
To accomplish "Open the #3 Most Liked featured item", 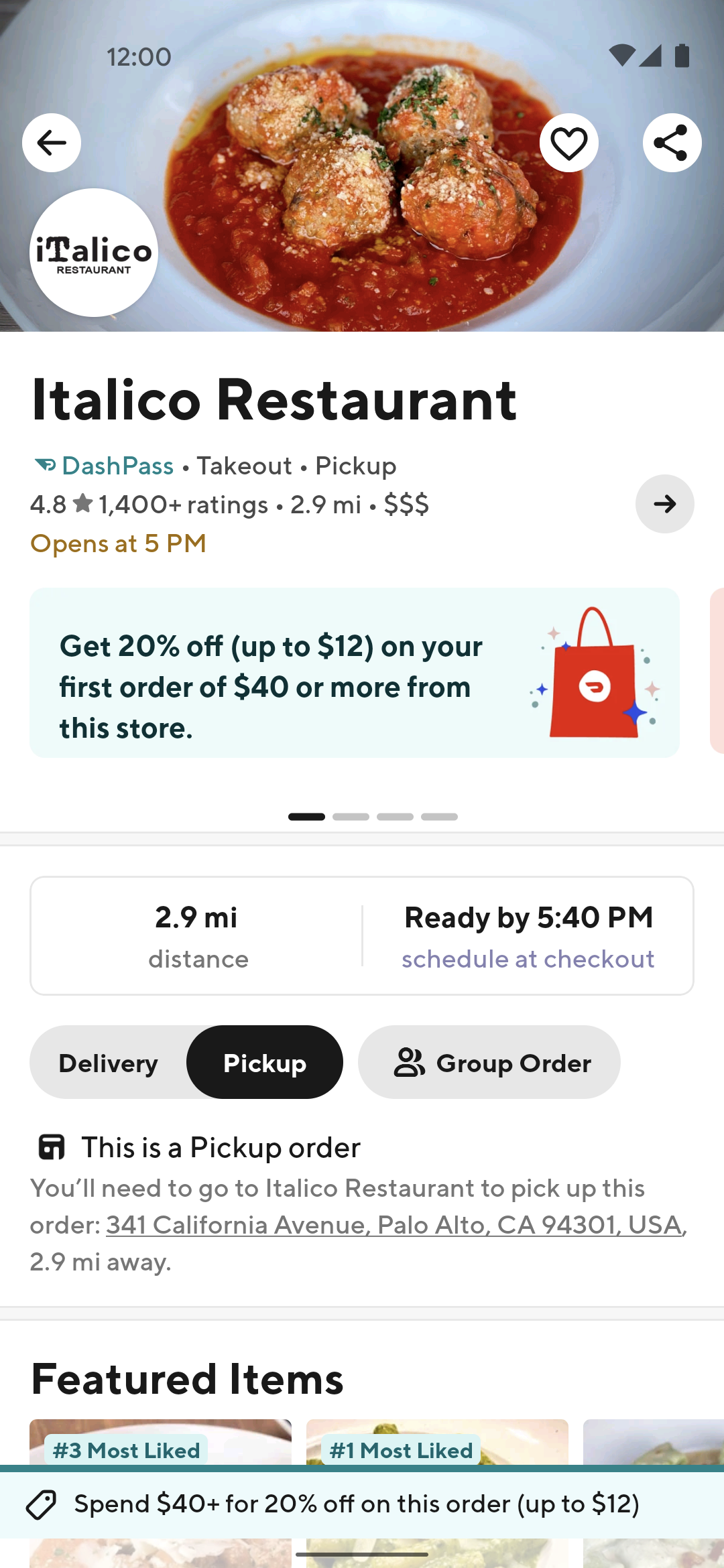I will [x=160, y=1442].
